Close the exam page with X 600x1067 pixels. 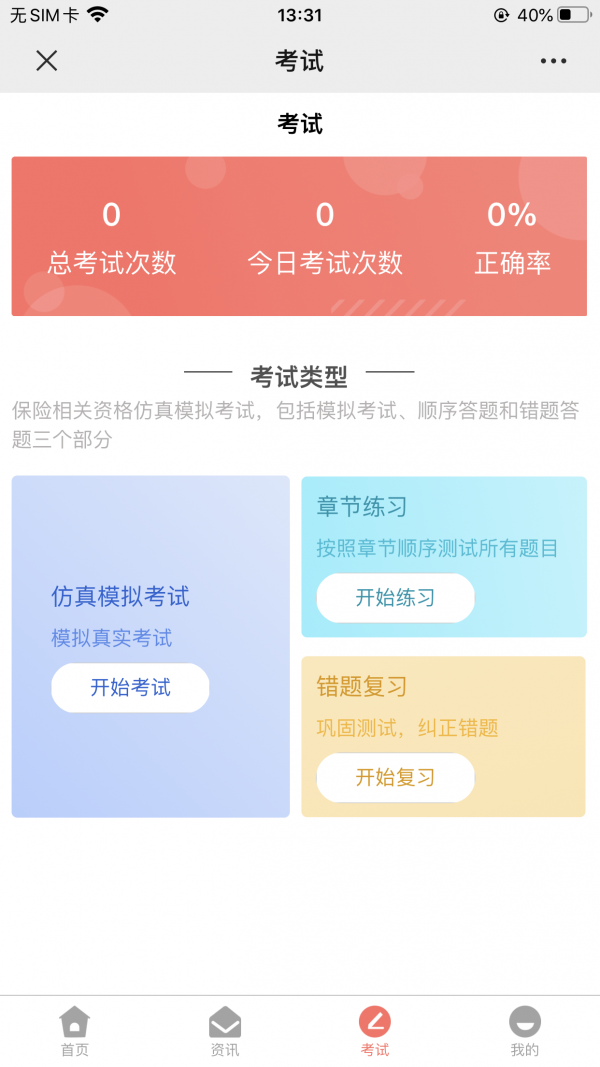46,61
